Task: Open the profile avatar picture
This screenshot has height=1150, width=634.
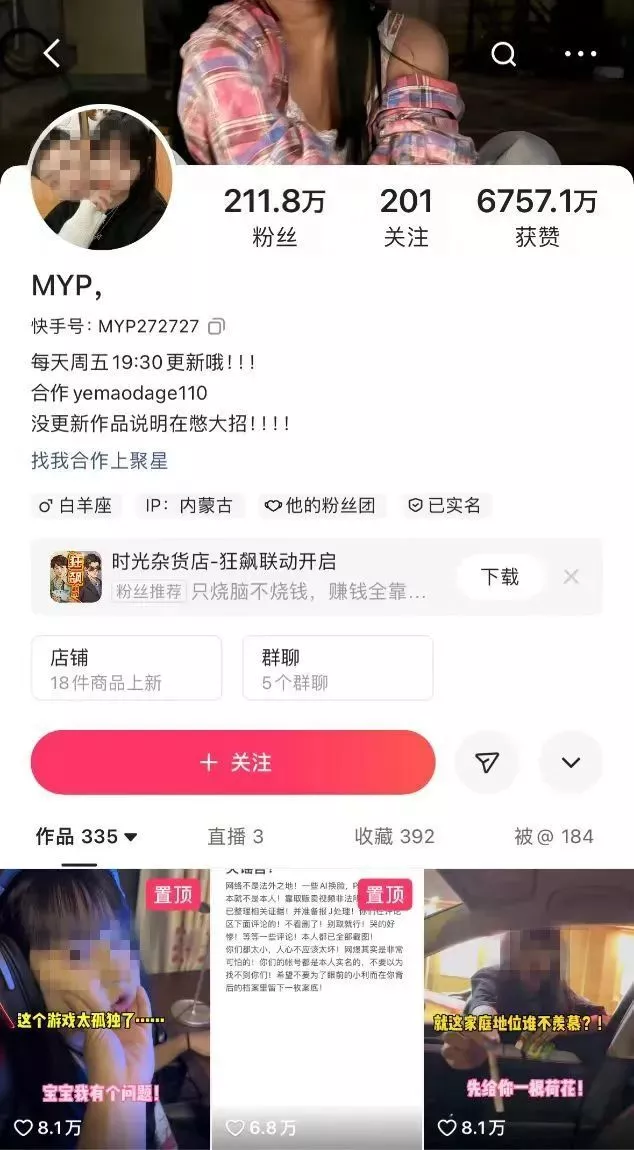Action: (100, 180)
